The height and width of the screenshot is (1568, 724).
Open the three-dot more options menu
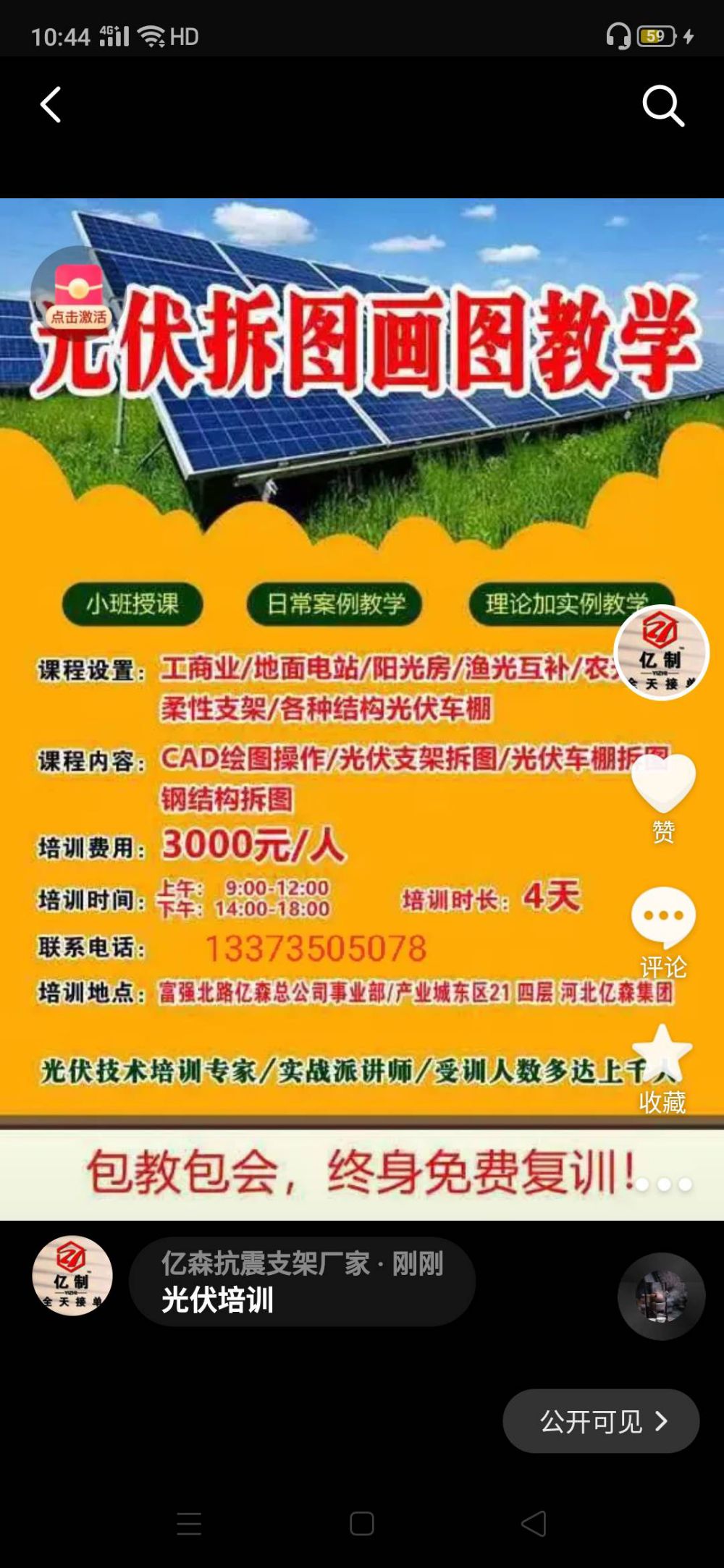pyautogui.click(x=663, y=1185)
